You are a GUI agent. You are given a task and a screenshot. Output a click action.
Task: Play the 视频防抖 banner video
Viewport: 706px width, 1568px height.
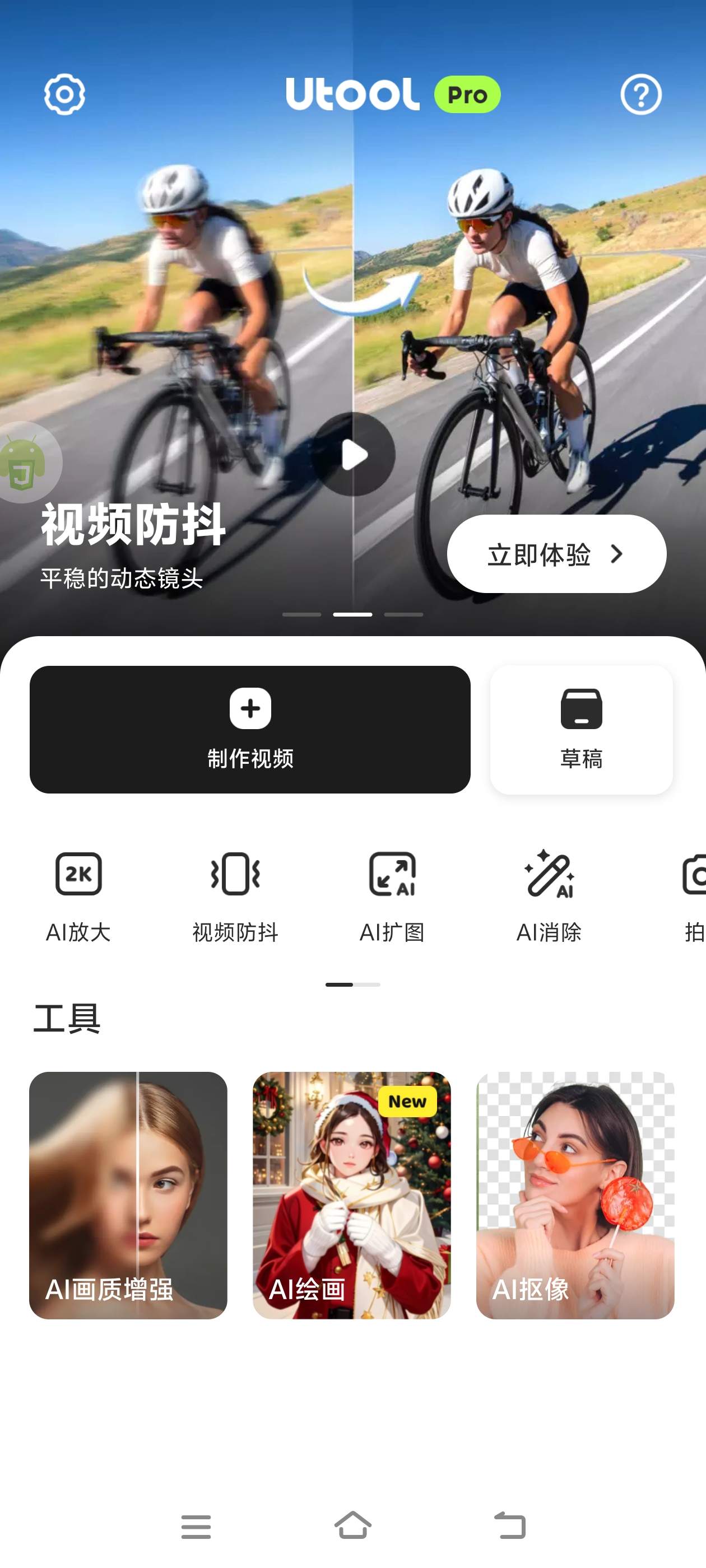click(354, 454)
